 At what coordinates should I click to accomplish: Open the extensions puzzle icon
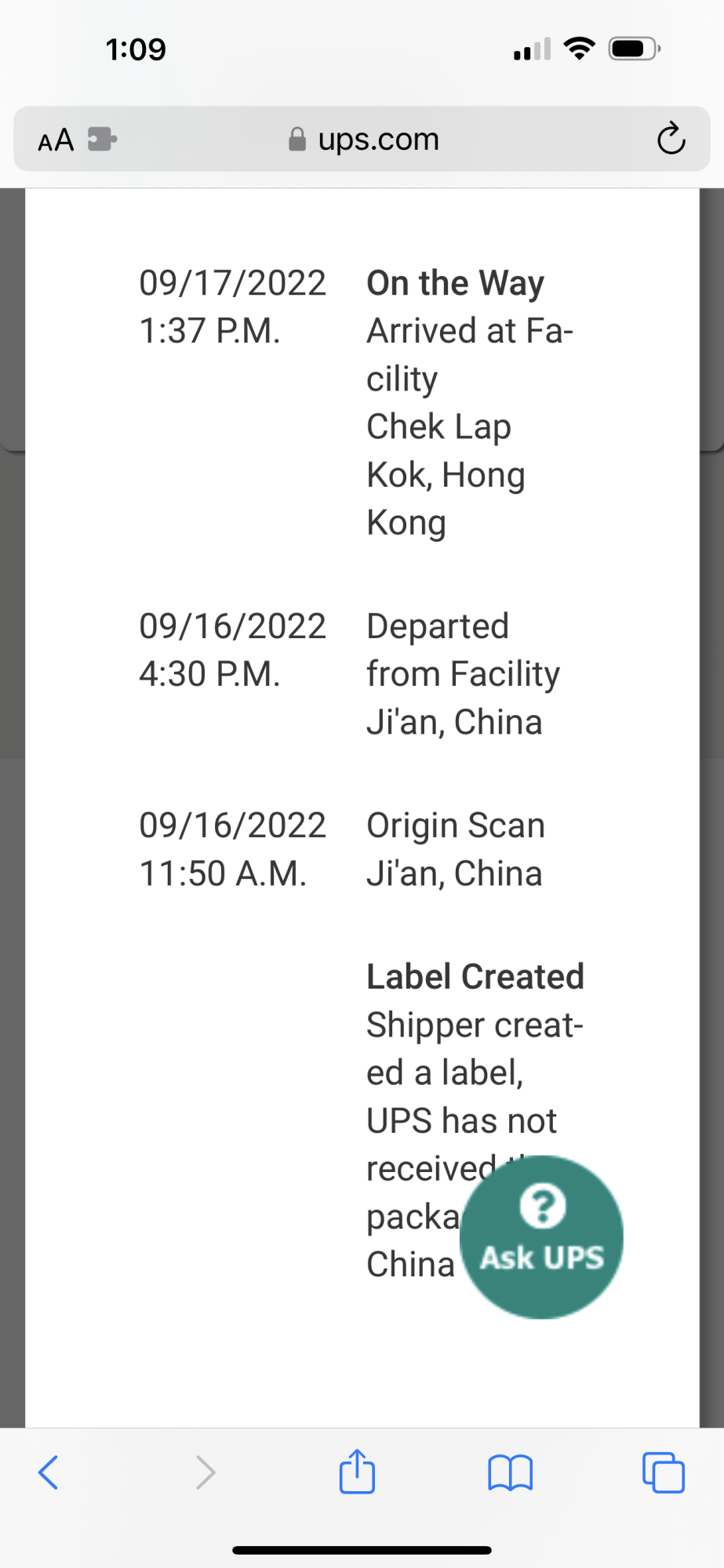click(102, 140)
